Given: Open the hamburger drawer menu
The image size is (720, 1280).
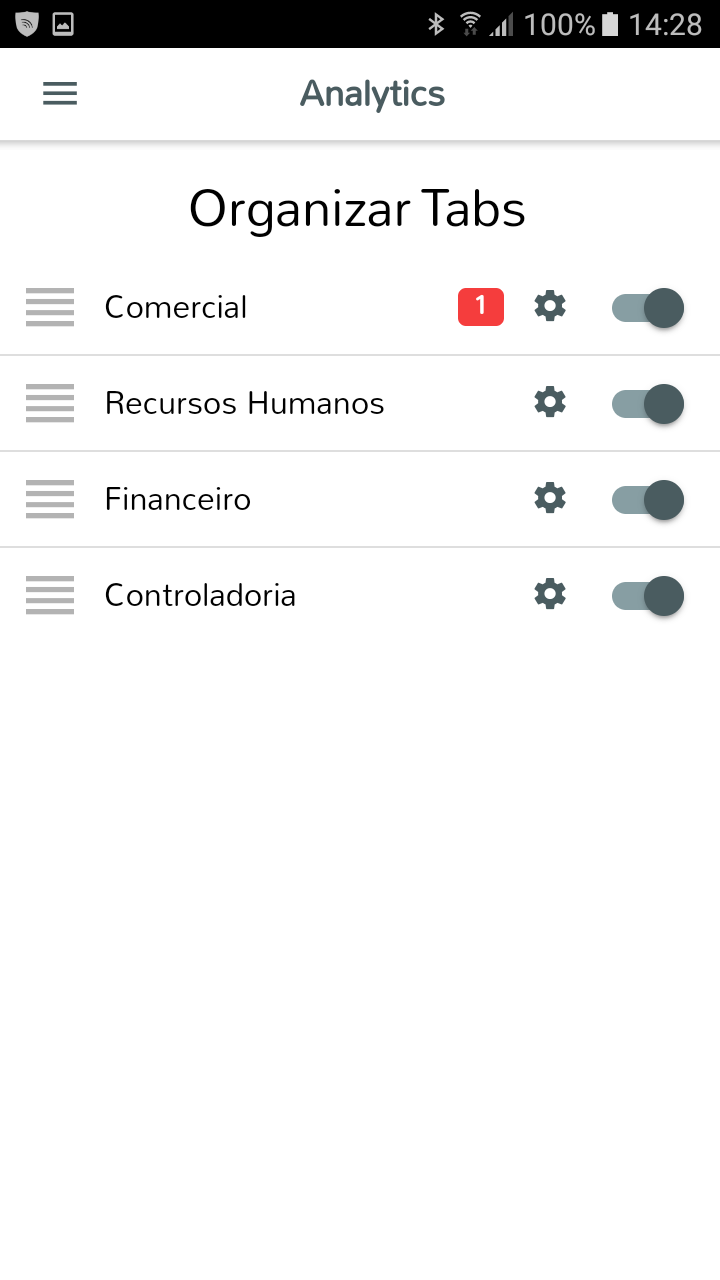Looking at the screenshot, I should 60,94.
